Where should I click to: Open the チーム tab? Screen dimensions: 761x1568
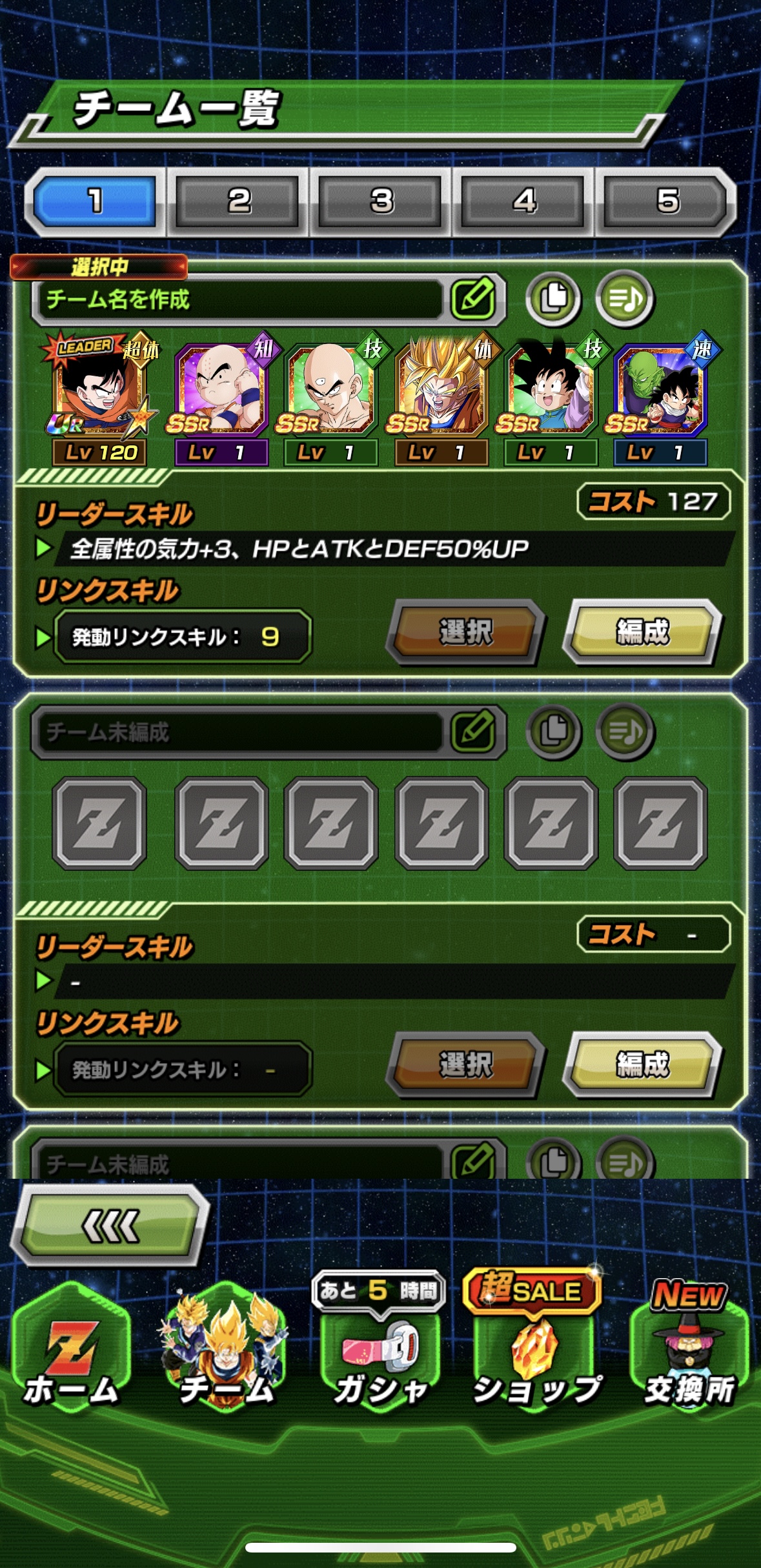tap(225, 1360)
